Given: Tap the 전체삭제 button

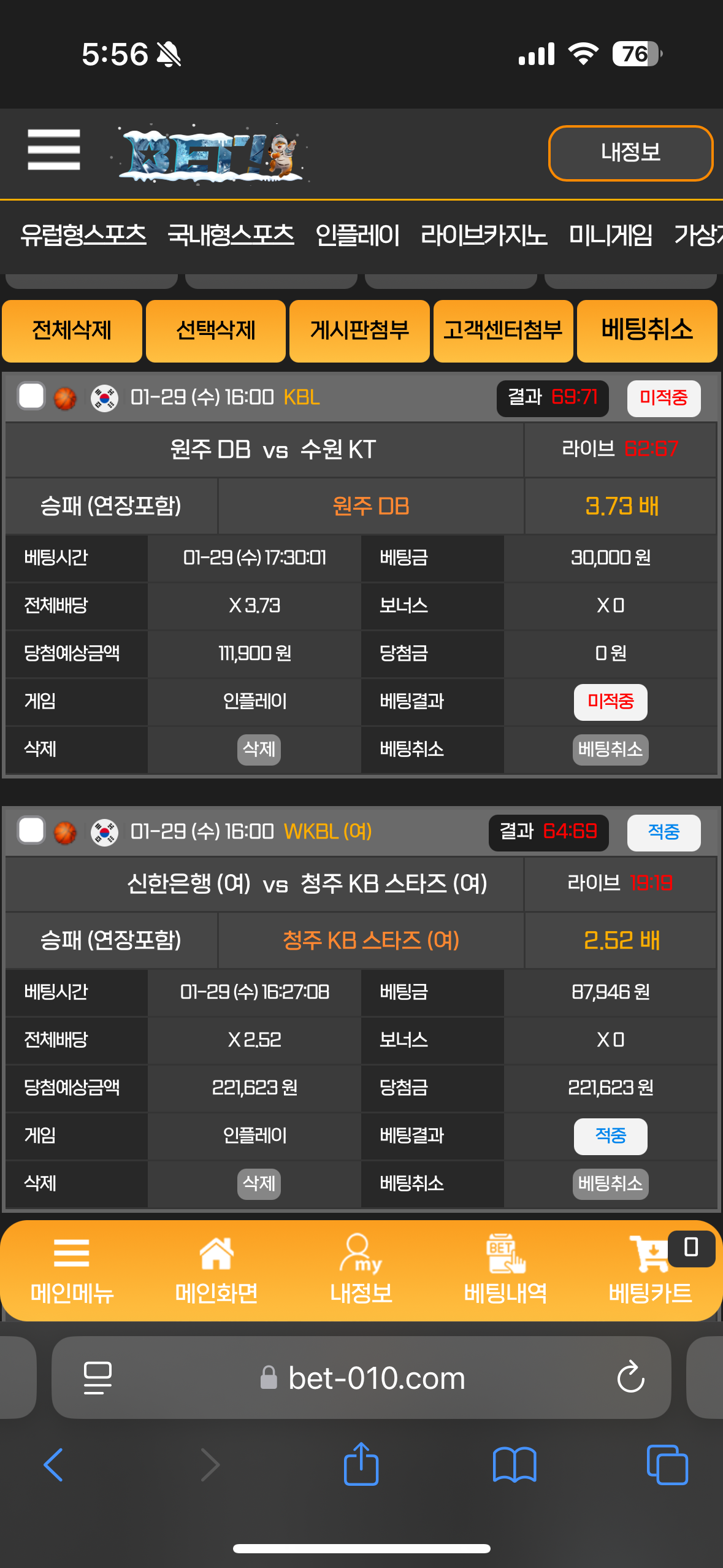Looking at the screenshot, I should click(x=72, y=331).
